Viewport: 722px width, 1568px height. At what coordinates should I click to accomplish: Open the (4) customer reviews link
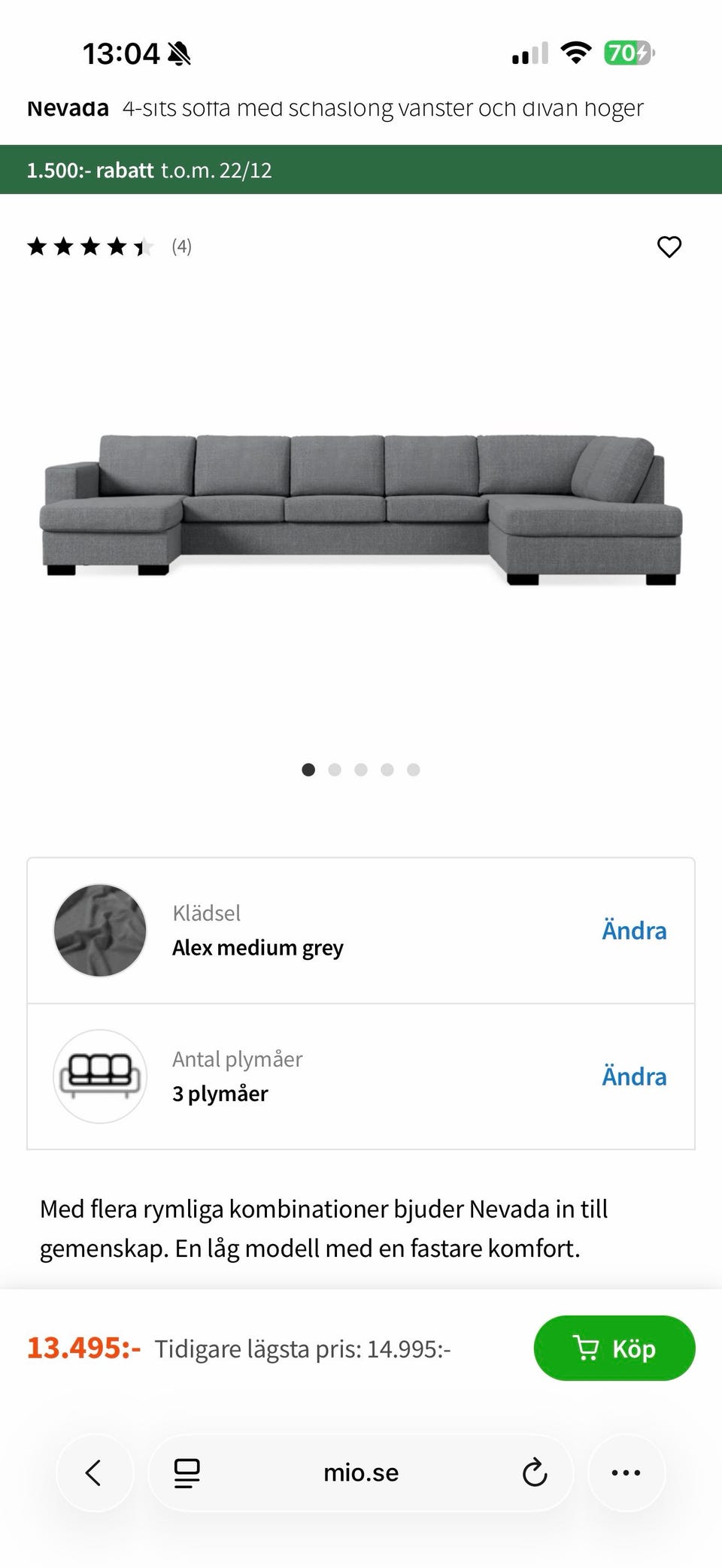(x=182, y=247)
